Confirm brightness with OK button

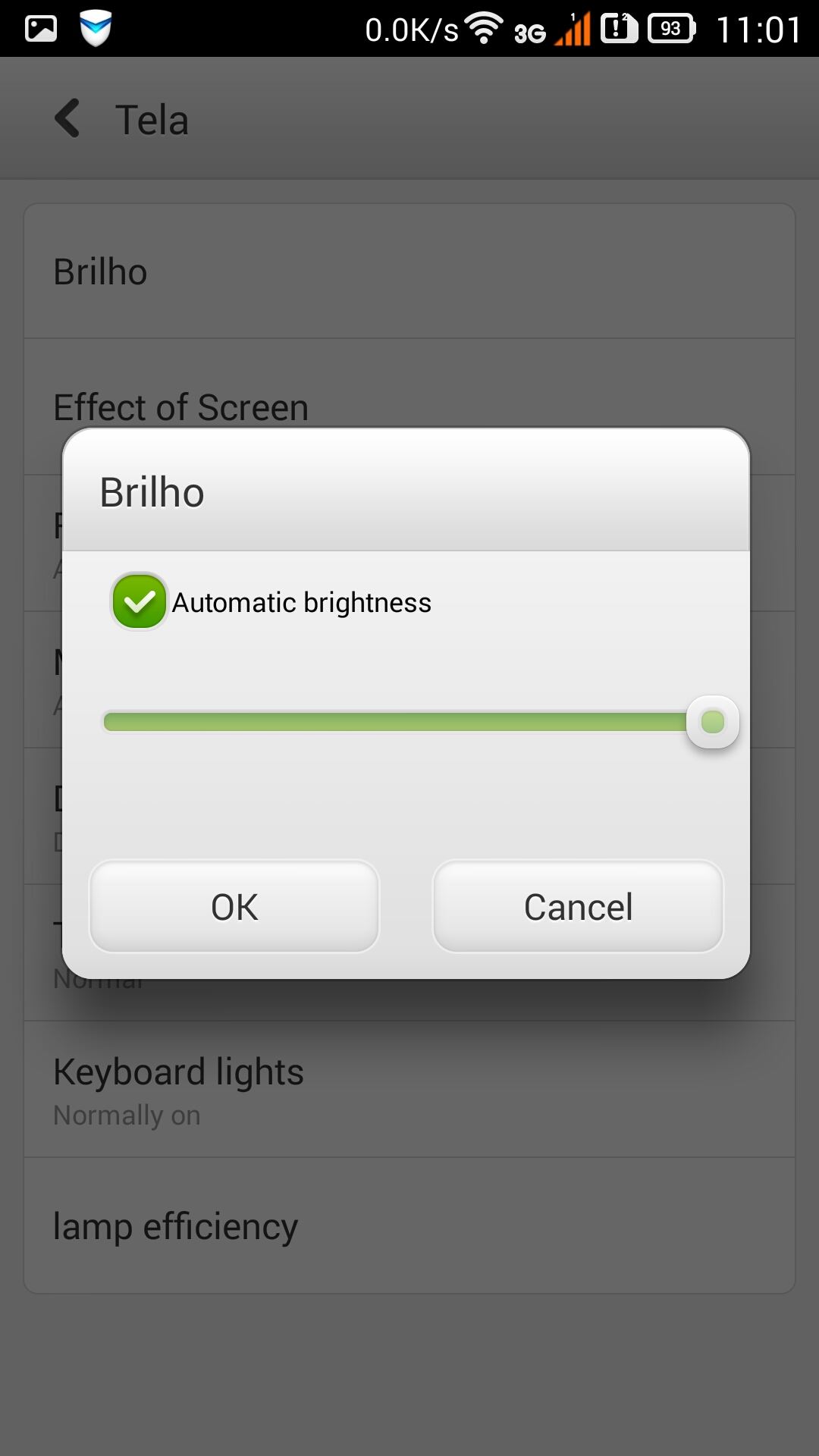[234, 906]
